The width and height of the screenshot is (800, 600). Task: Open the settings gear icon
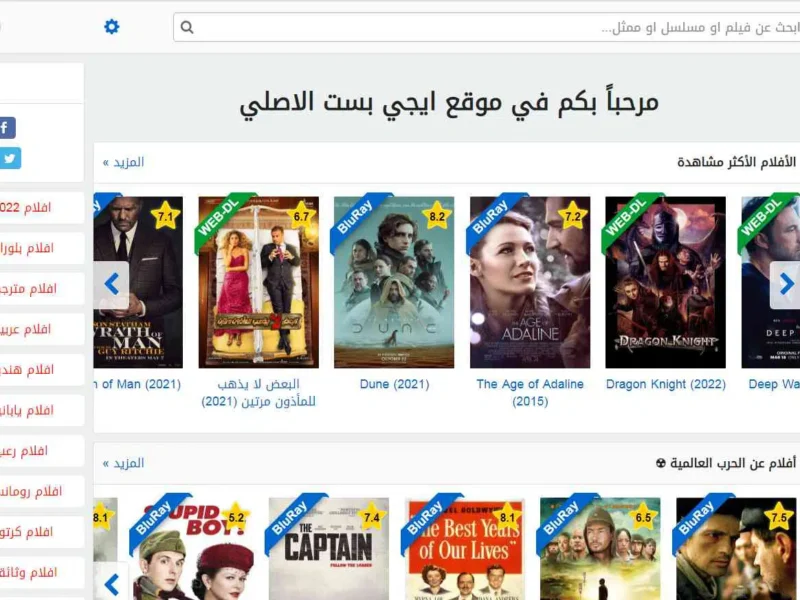coord(112,27)
